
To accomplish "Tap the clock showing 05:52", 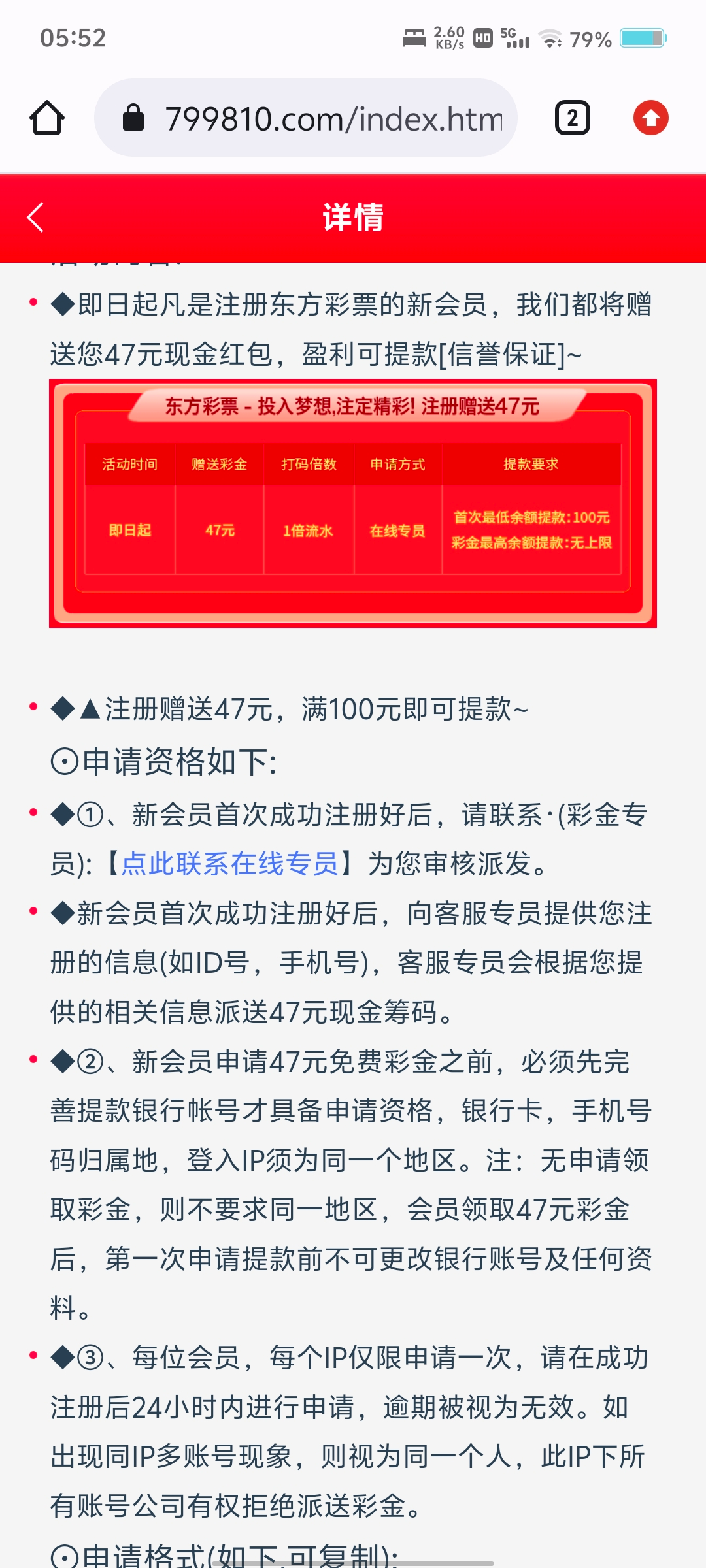I will click(x=74, y=38).
